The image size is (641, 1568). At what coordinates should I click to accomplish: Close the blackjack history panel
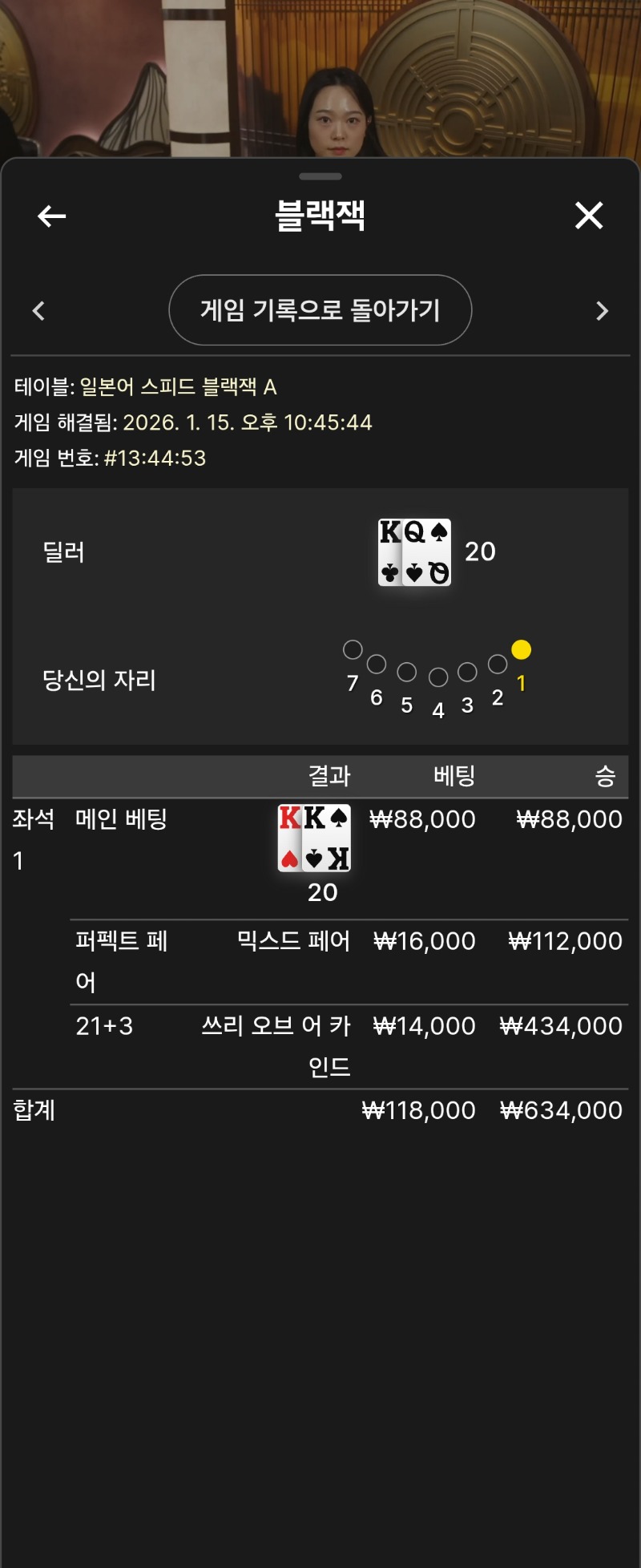click(x=589, y=216)
